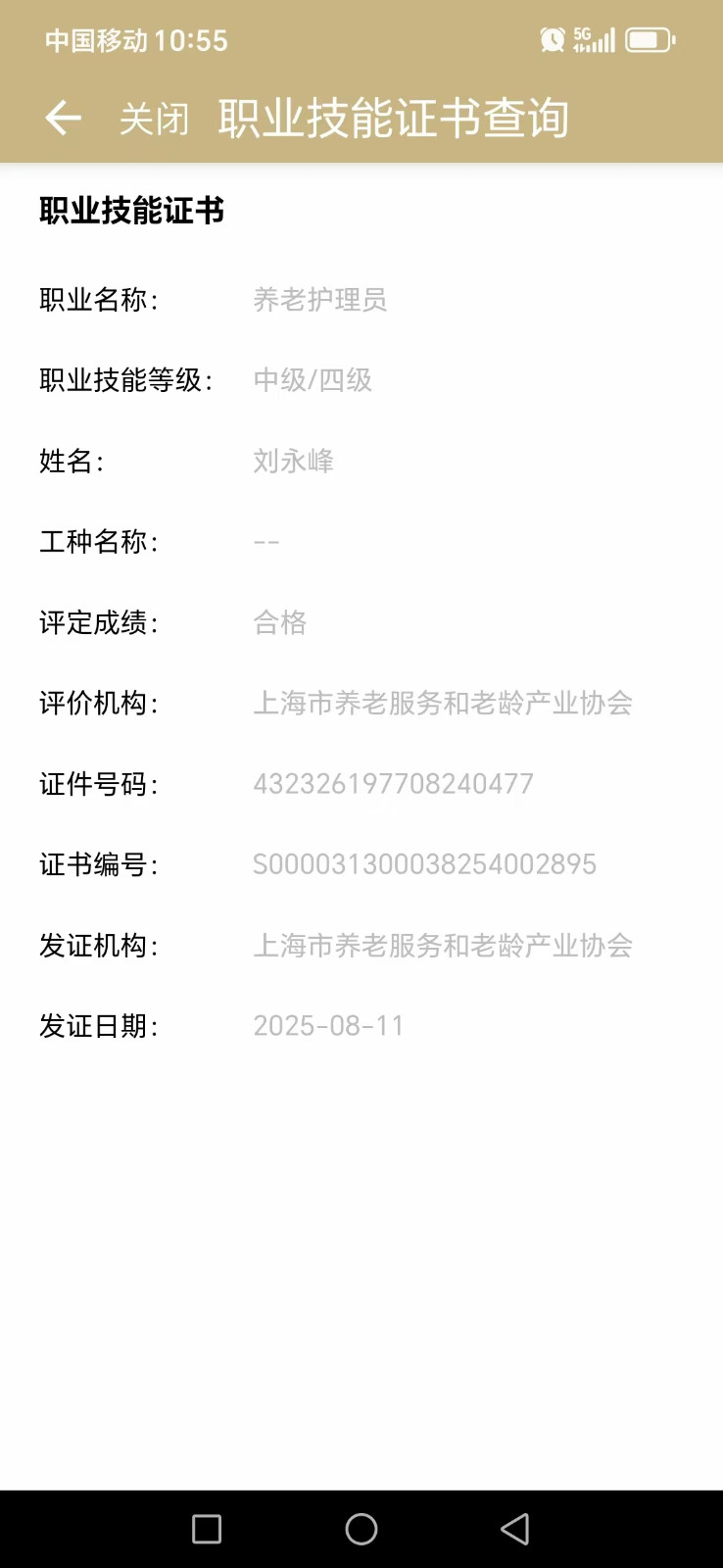Screen dimensions: 723x1568
Task: Go to the home screen
Action: [361, 1529]
